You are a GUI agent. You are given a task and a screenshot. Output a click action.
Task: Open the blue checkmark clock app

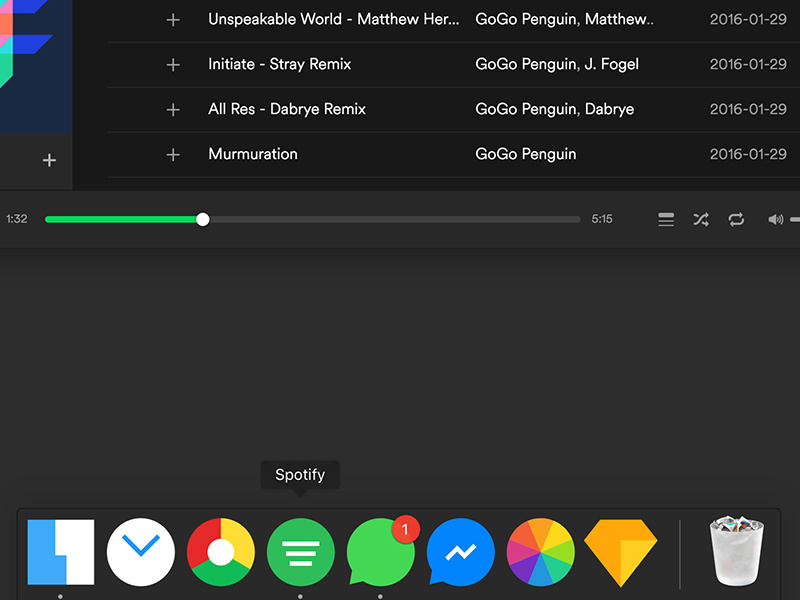pyautogui.click(x=141, y=551)
